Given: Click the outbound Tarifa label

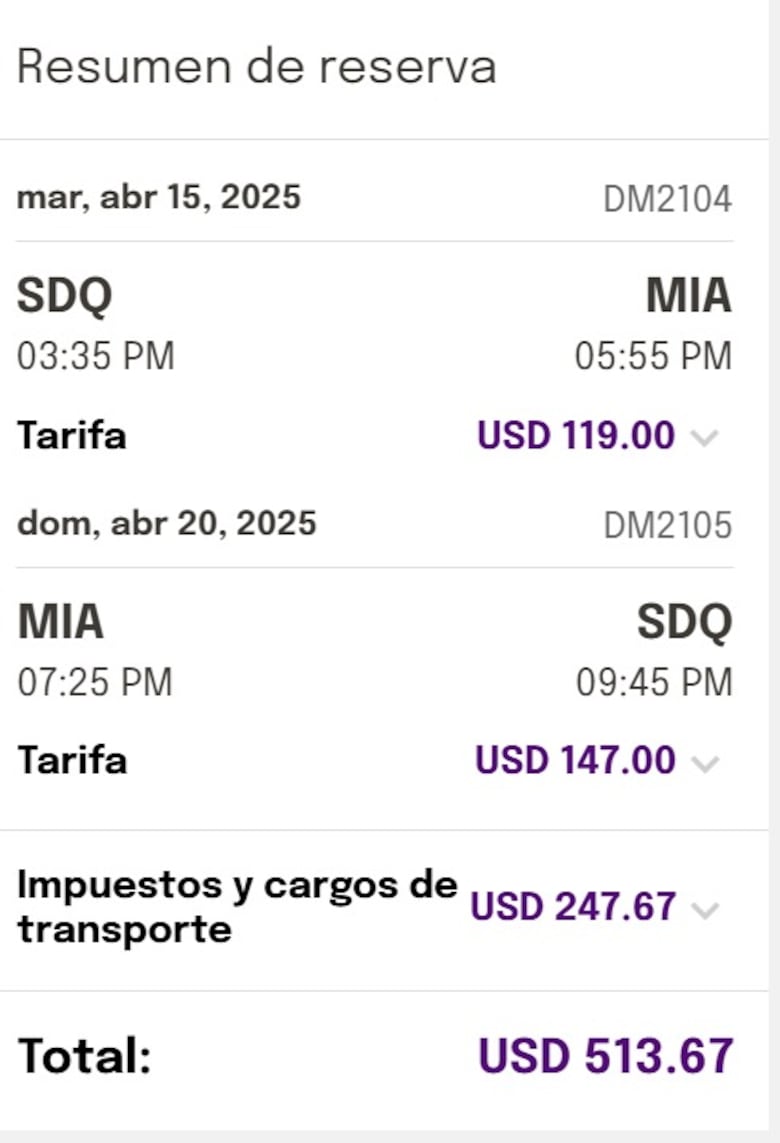Looking at the screenshot, I should (x=71, y=436).
